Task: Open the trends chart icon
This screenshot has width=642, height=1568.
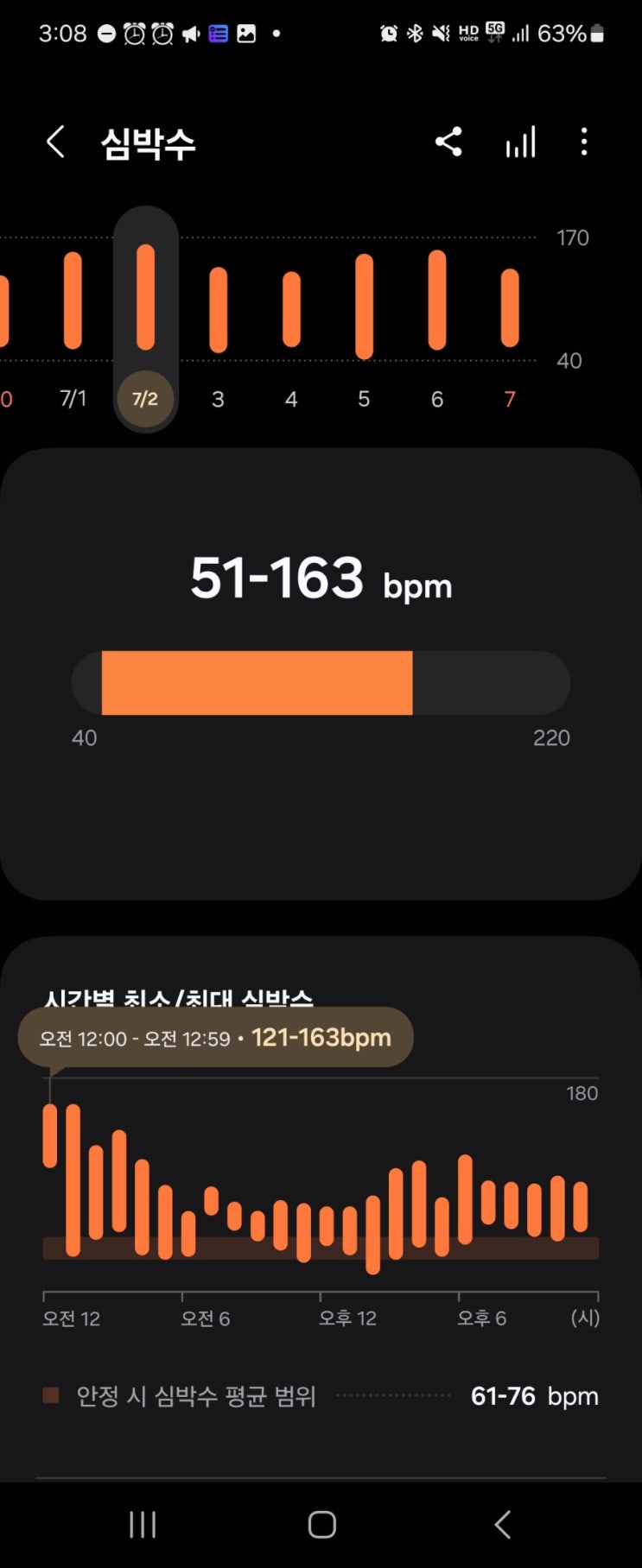Action: pyautogui.click(x=520, y=142)
